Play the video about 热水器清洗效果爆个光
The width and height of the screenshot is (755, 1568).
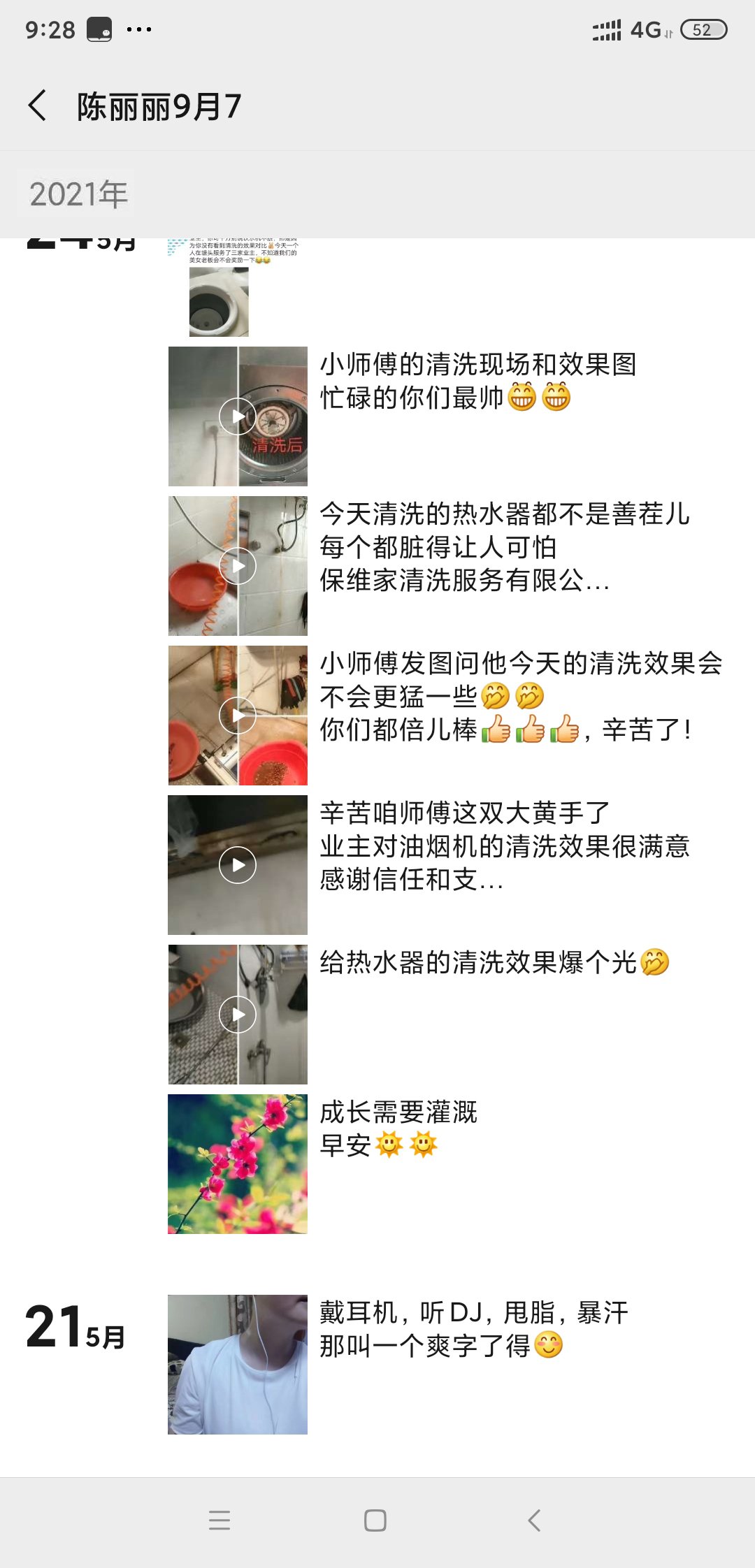(x=238, y=1014)
